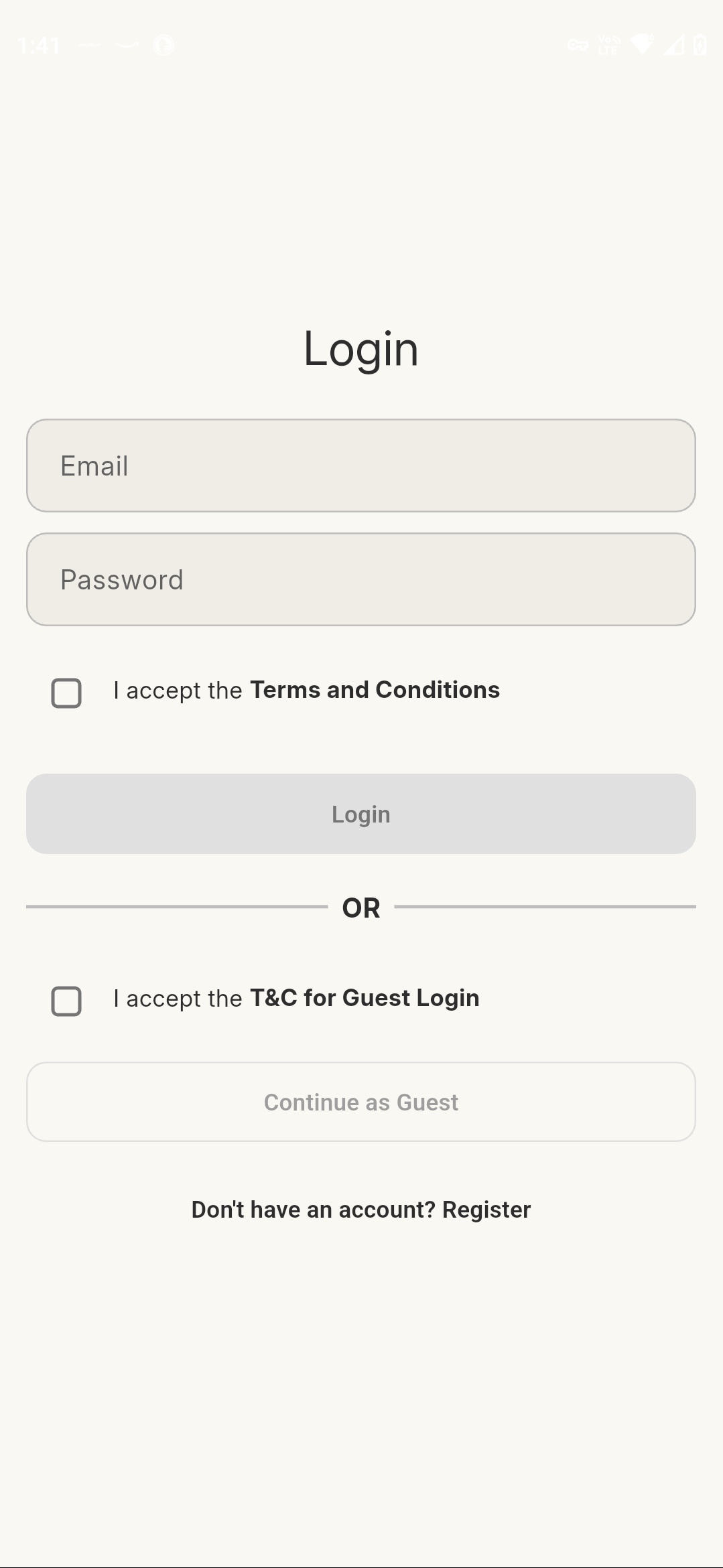Click the Email input field
This screenshot has height=1568, width=723.
click(x=361, y=466)
